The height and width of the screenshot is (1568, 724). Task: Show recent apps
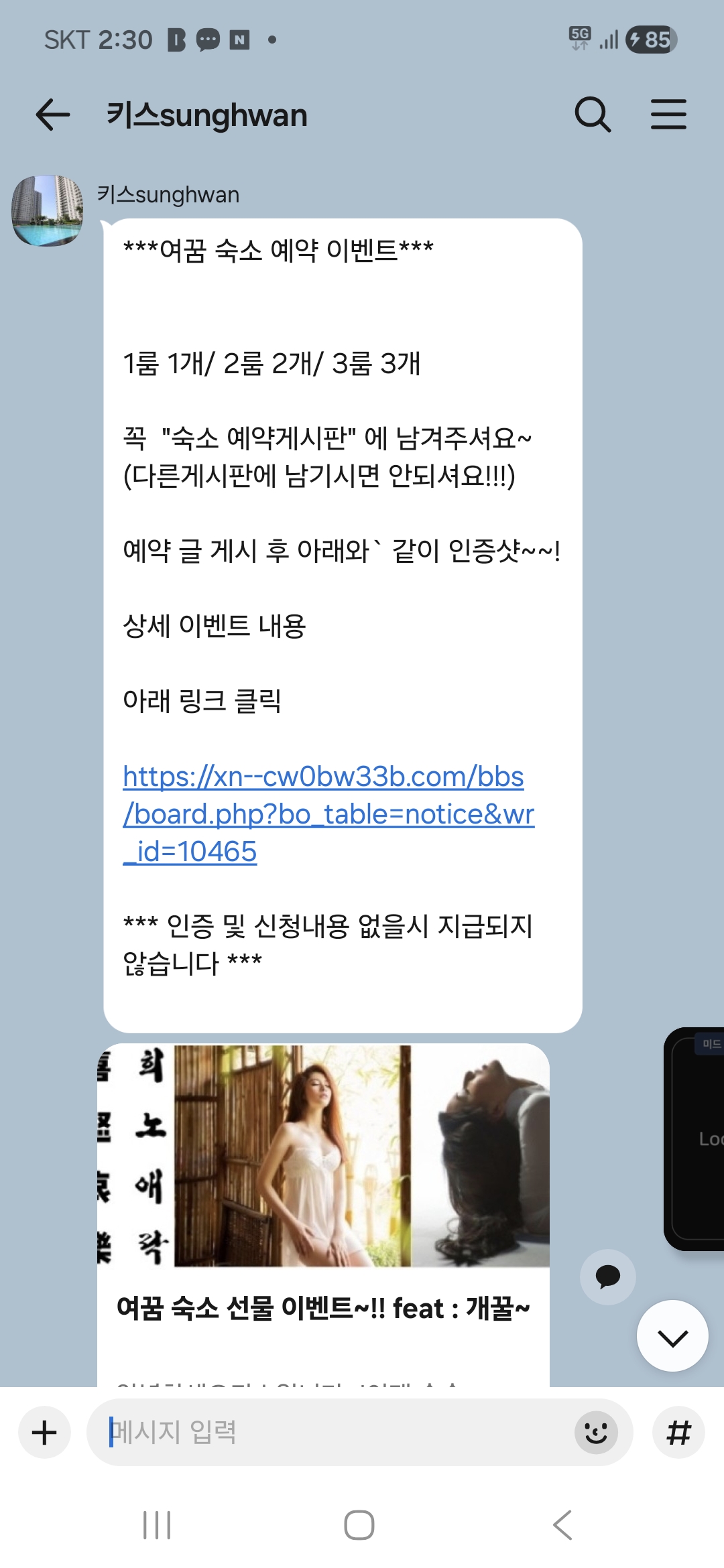point(157,1525)
